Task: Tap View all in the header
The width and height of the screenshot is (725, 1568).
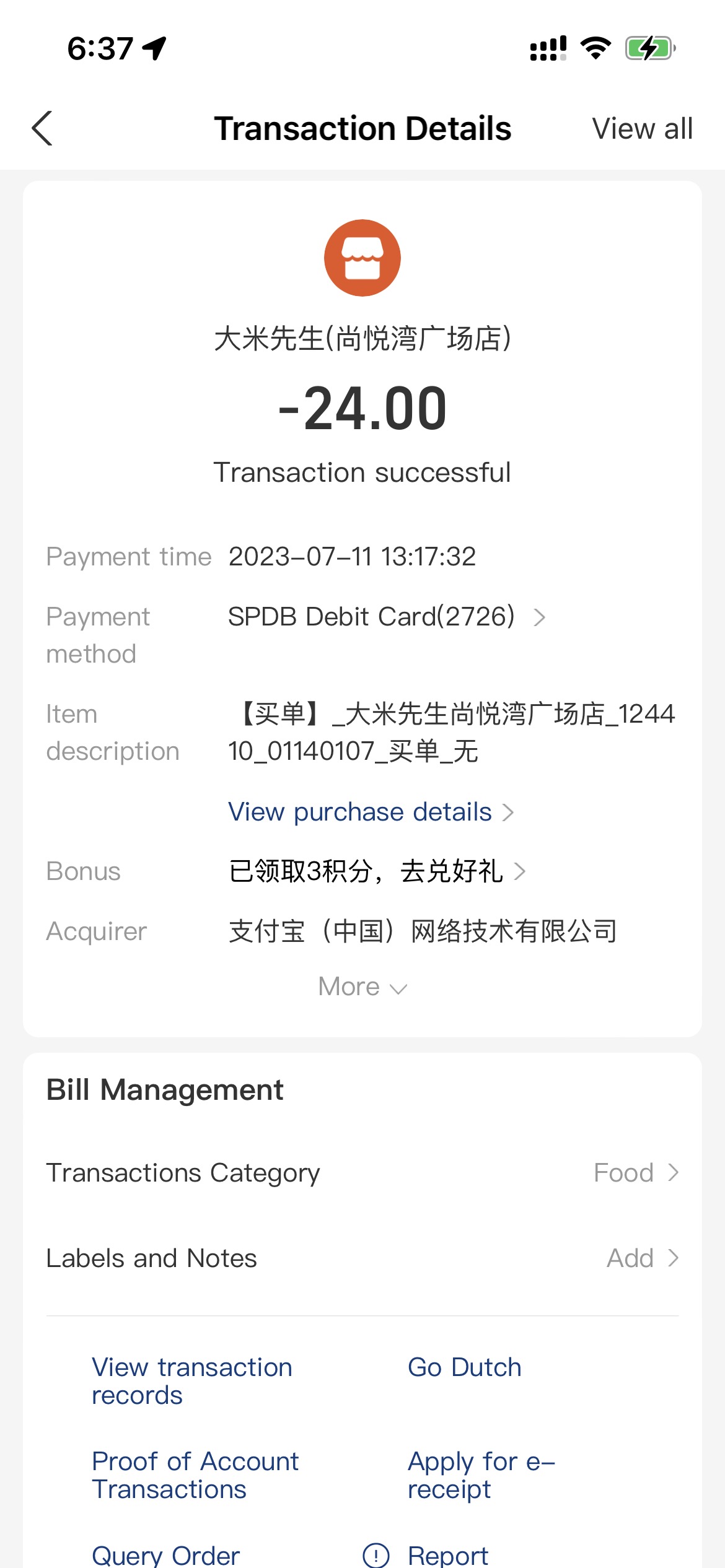Action: pyautogui.click(x=642, y=129)
